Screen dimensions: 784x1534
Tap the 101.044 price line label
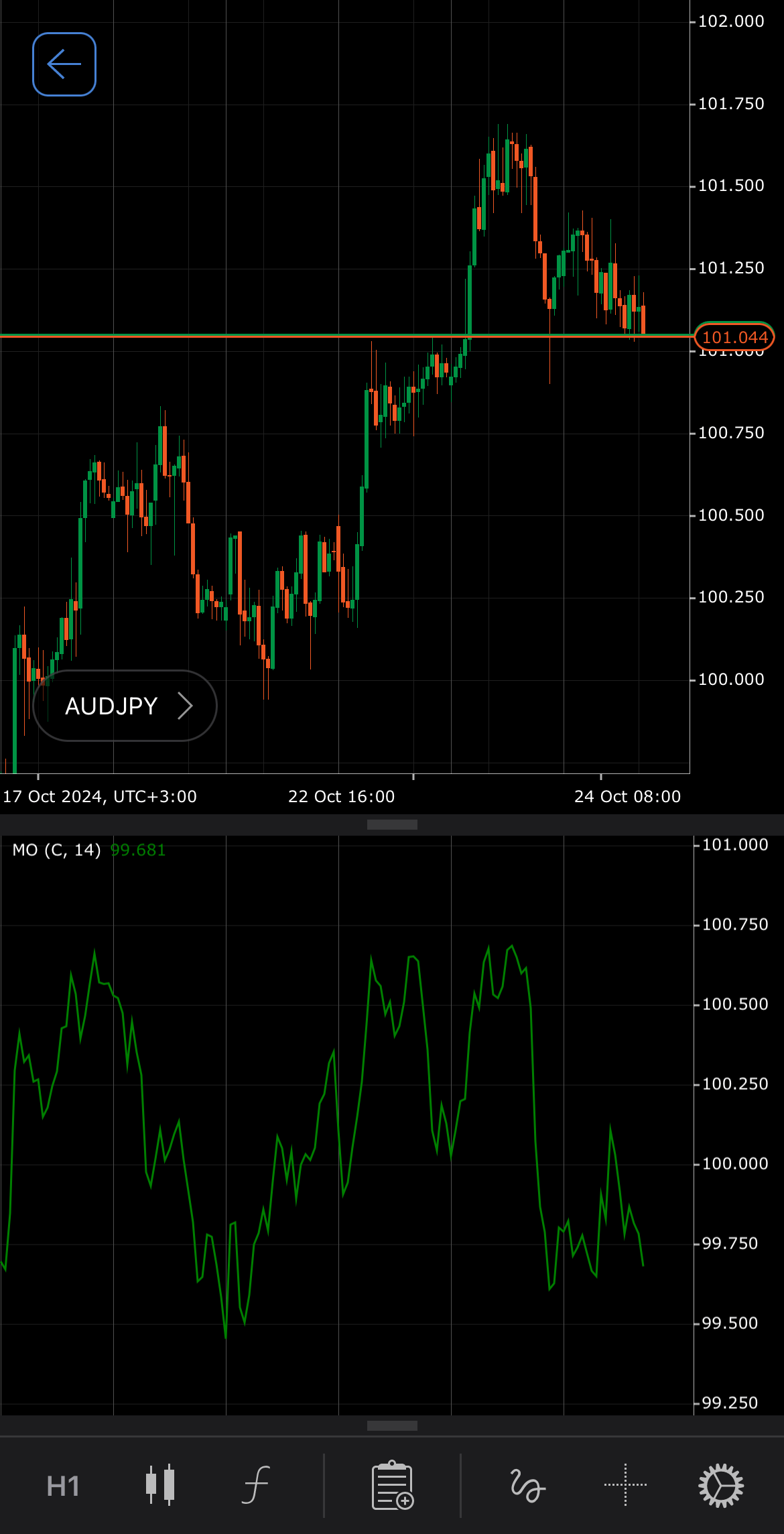pos(734,337)
